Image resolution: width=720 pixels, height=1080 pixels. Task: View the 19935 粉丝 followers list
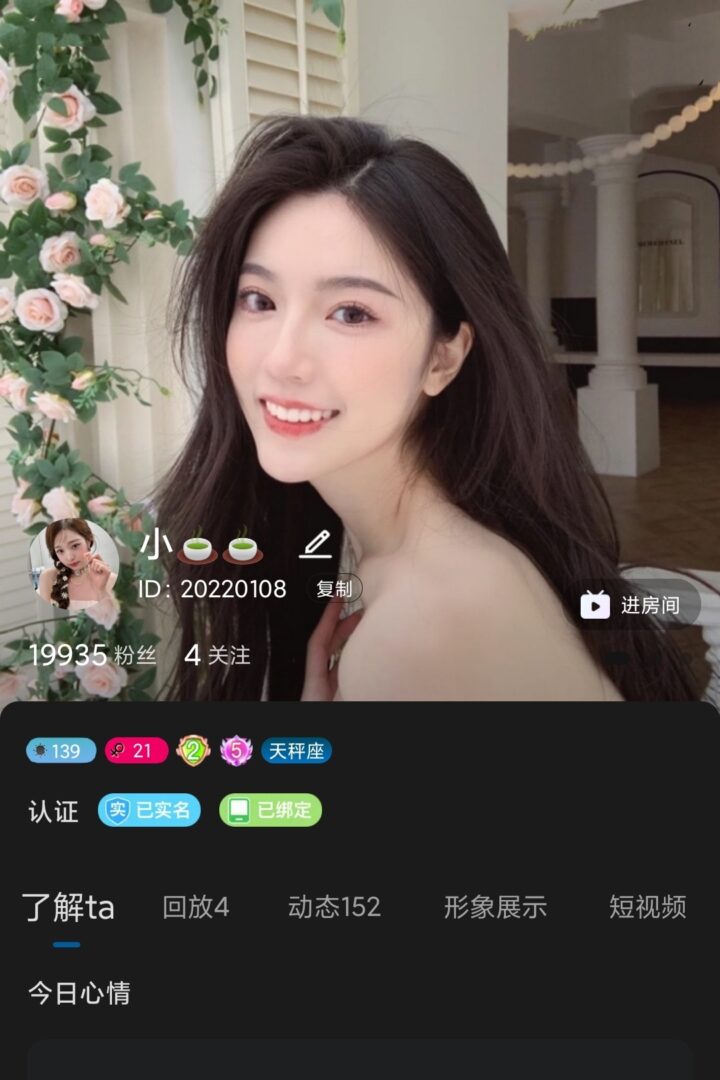(93, 656)
